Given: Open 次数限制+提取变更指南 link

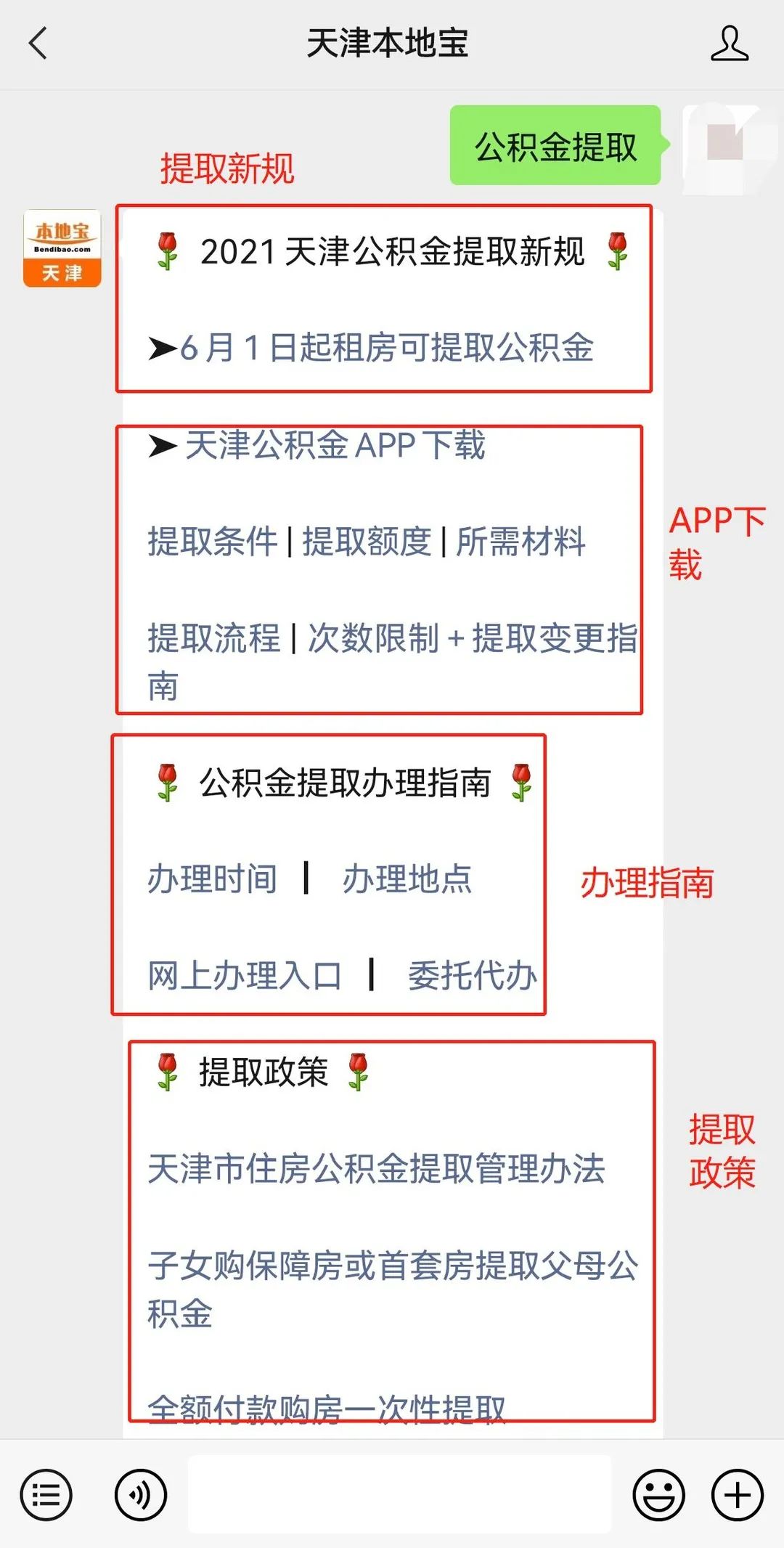Looking at the screenshot, I should [472, 638].
